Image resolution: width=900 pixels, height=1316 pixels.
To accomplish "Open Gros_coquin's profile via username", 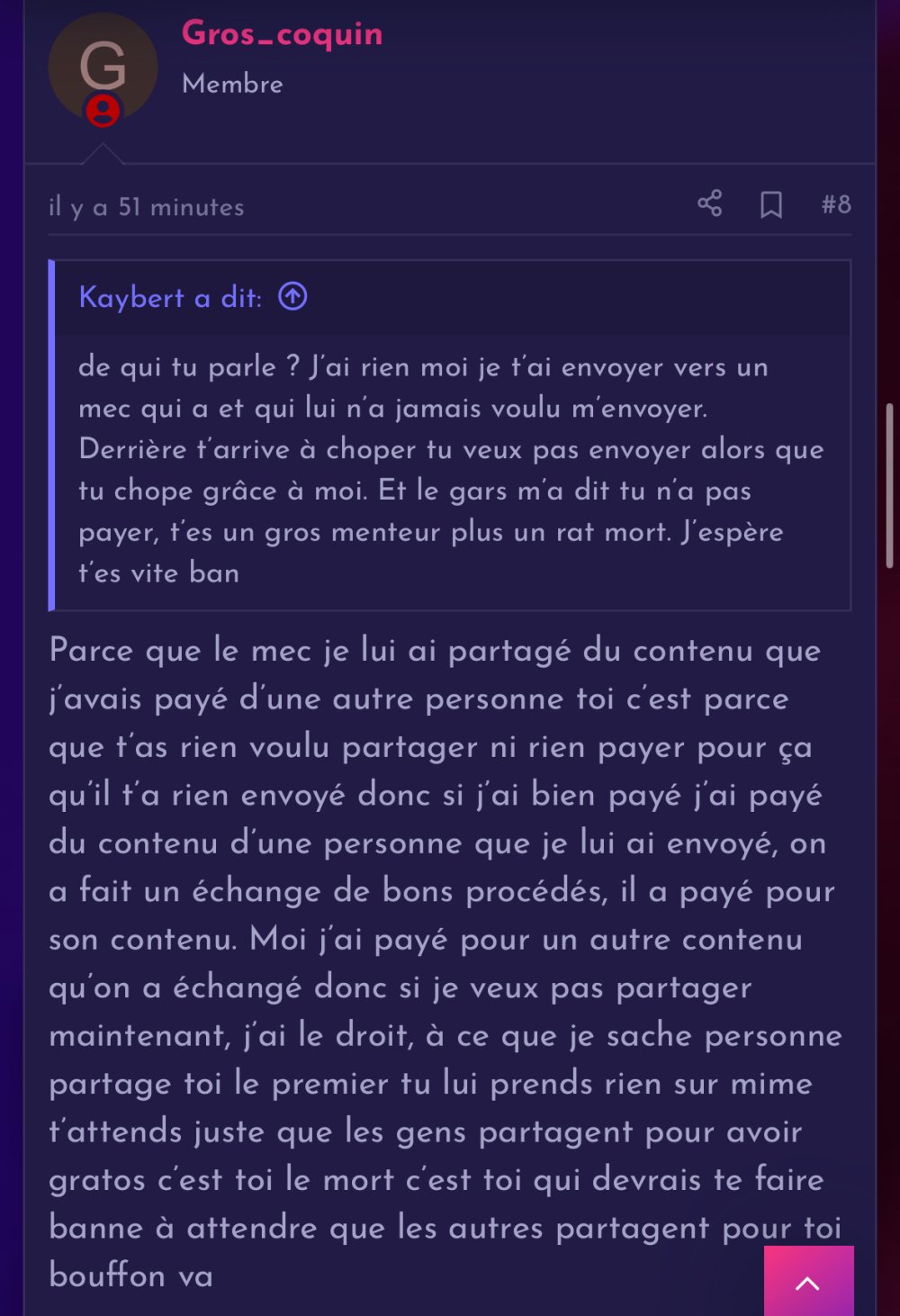I will click(282, 34).
